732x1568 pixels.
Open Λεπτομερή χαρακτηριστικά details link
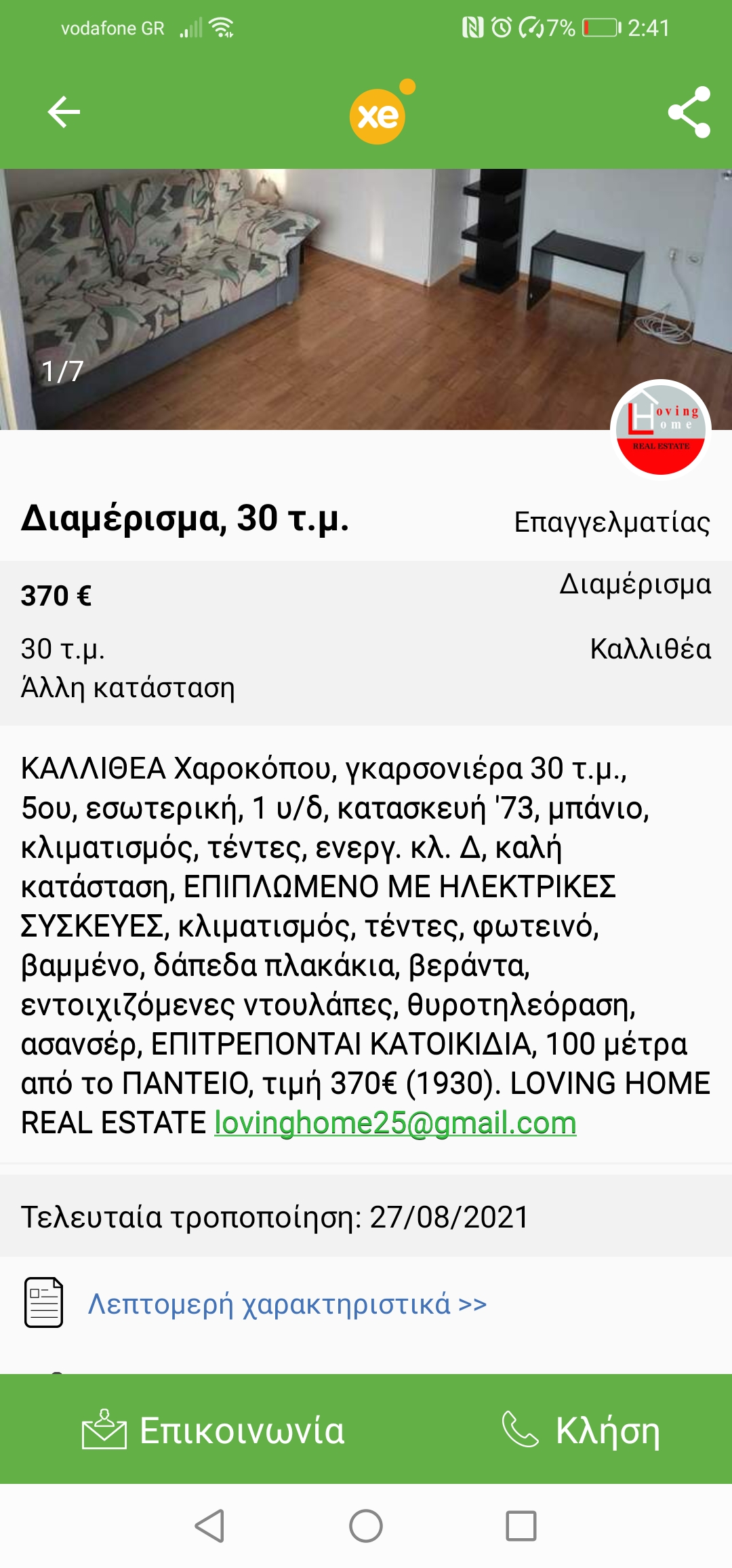pyautogui.click(x=287, y=1304)
